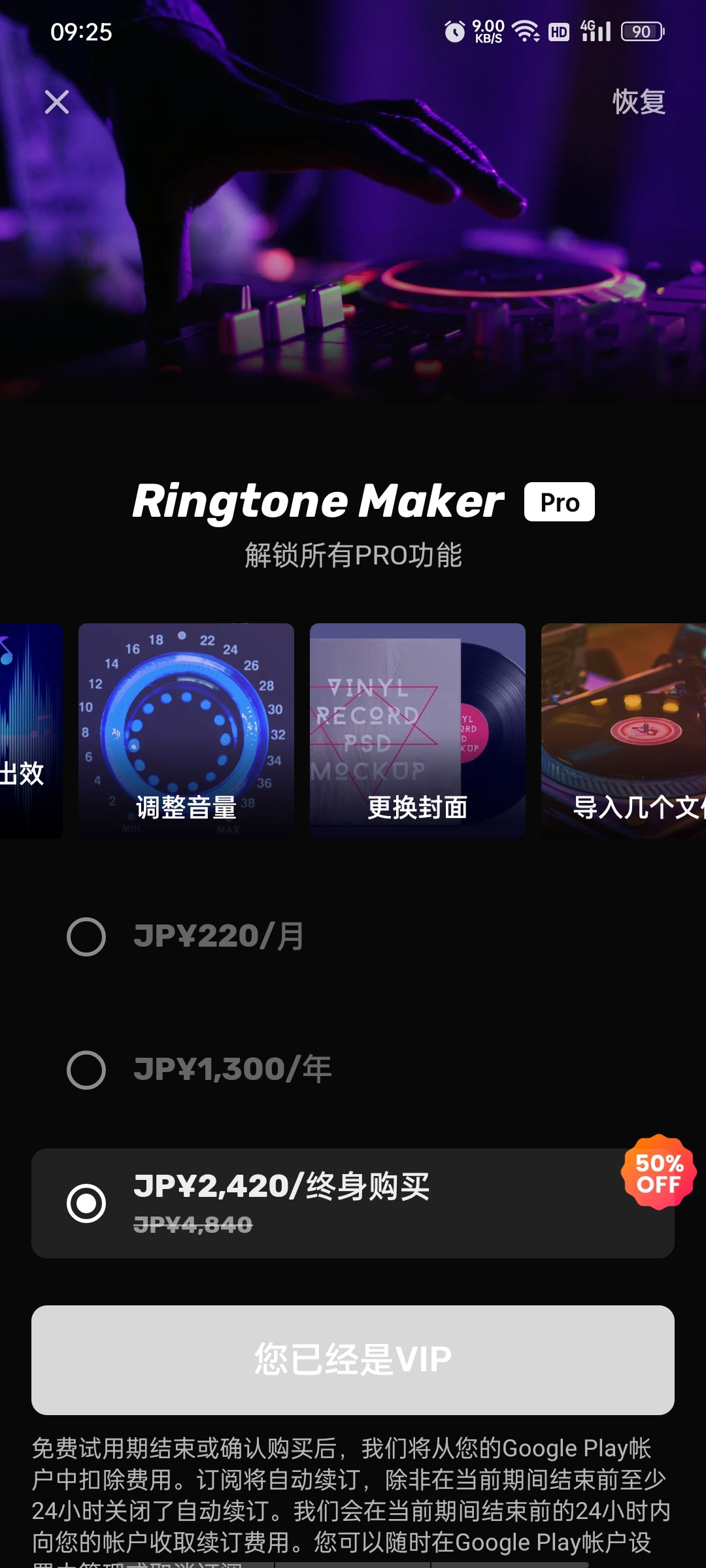The width and height of the screenshot is (706, 1568).
Task: Choose the JP¥1,300/年 yearly plan
Action: [353, 1070]
